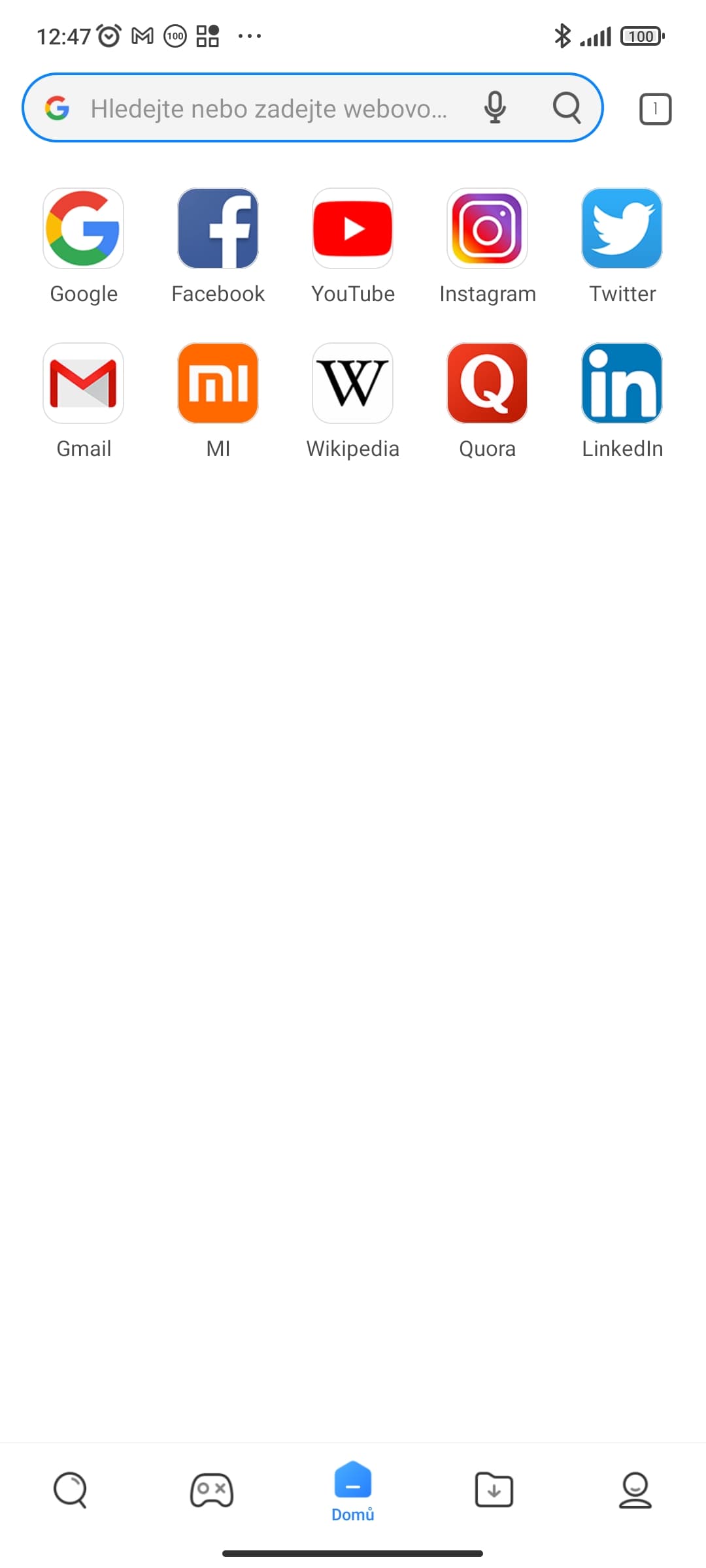
Task: Open the downloads folder tab
Action: (x=494, y=1490)
